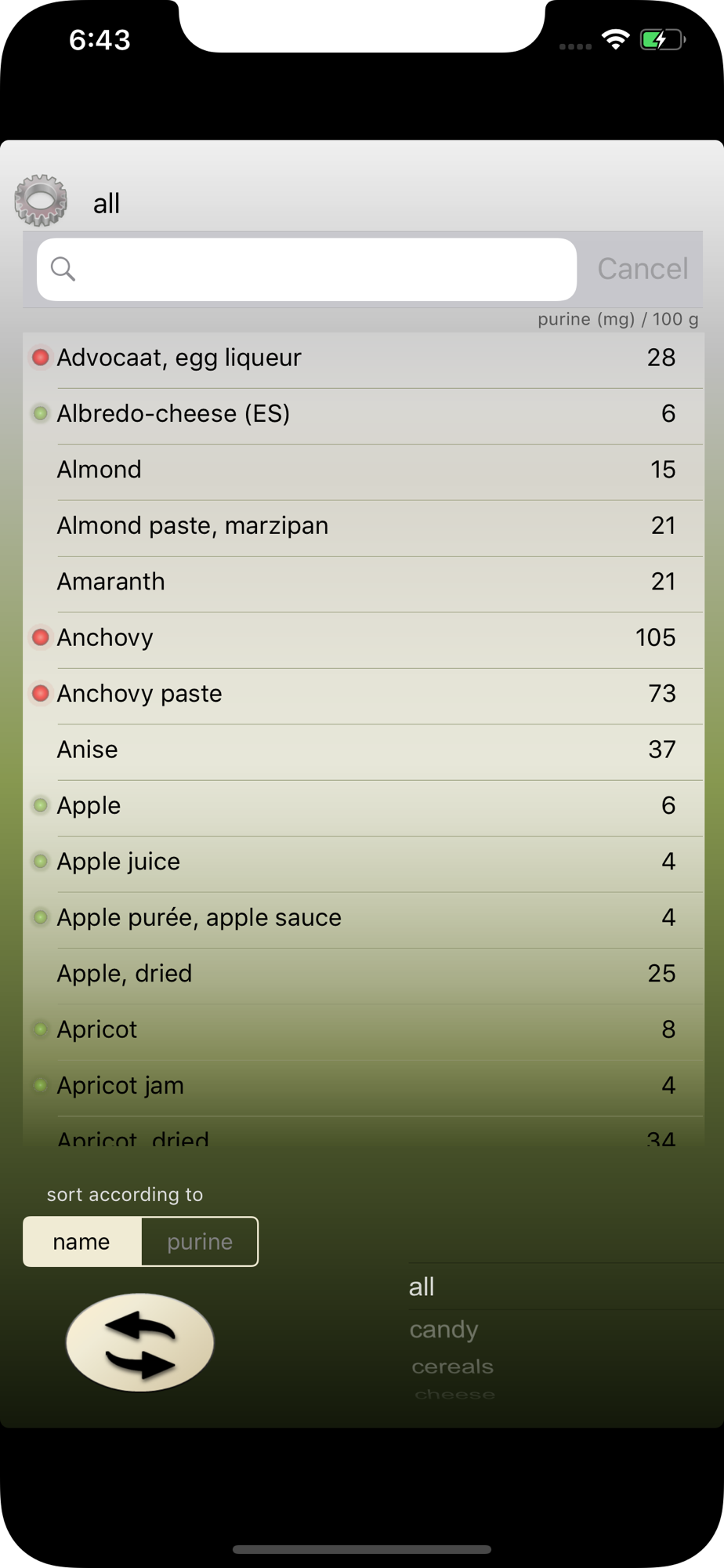View Almond paste, marzipan details
The image size is (724, 1568).
363,526
